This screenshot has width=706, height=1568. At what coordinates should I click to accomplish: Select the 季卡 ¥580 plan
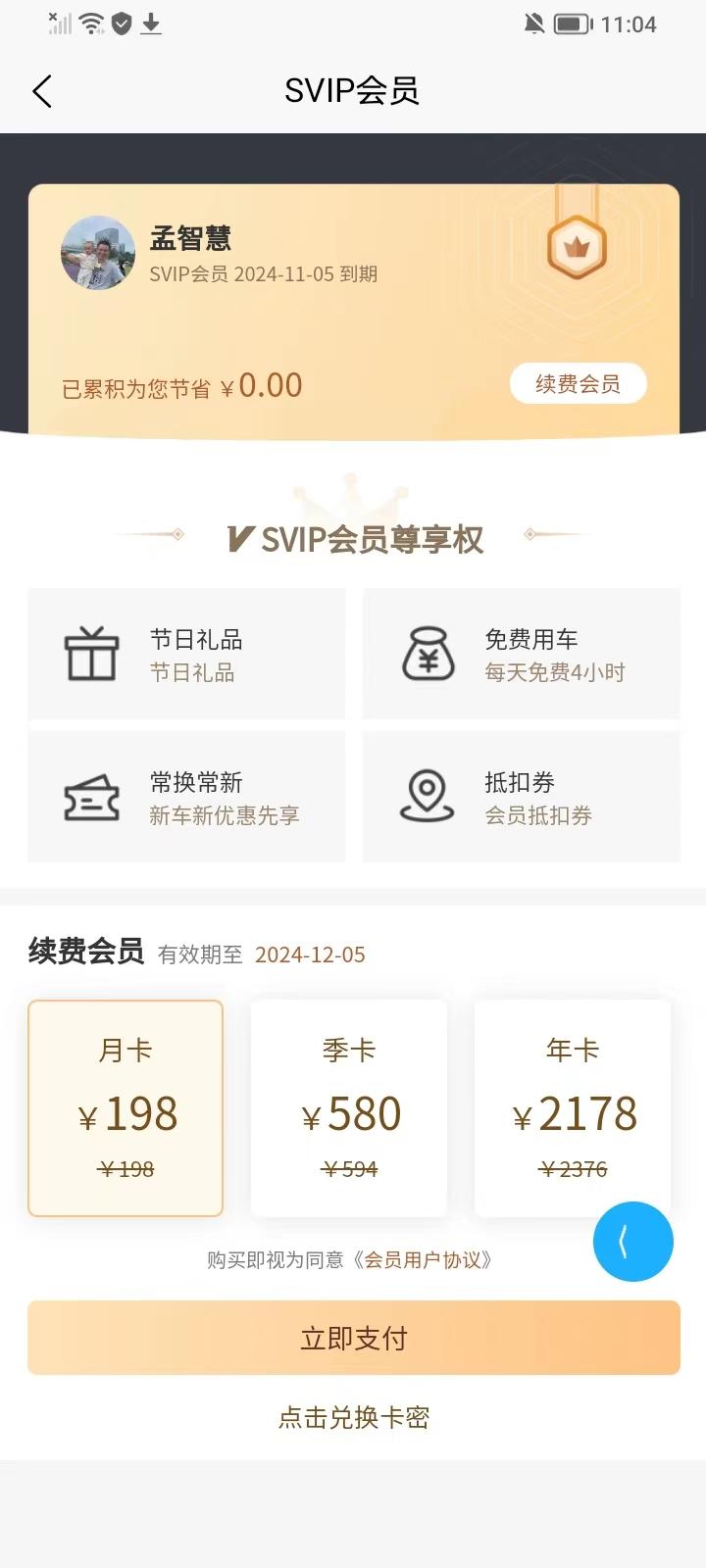[x=349, y=1107]
